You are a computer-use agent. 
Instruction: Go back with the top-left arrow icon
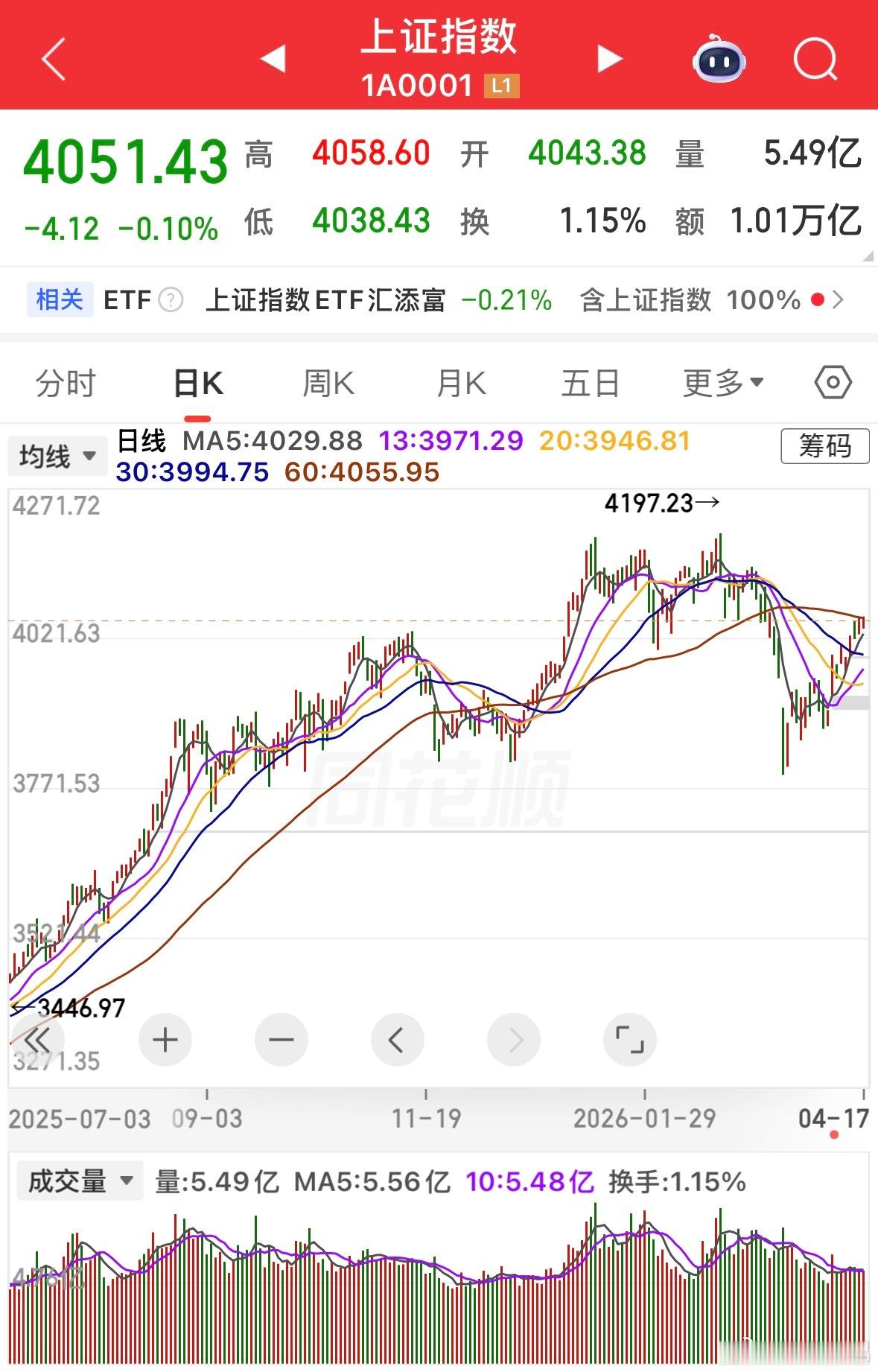(x=52, y=58)
